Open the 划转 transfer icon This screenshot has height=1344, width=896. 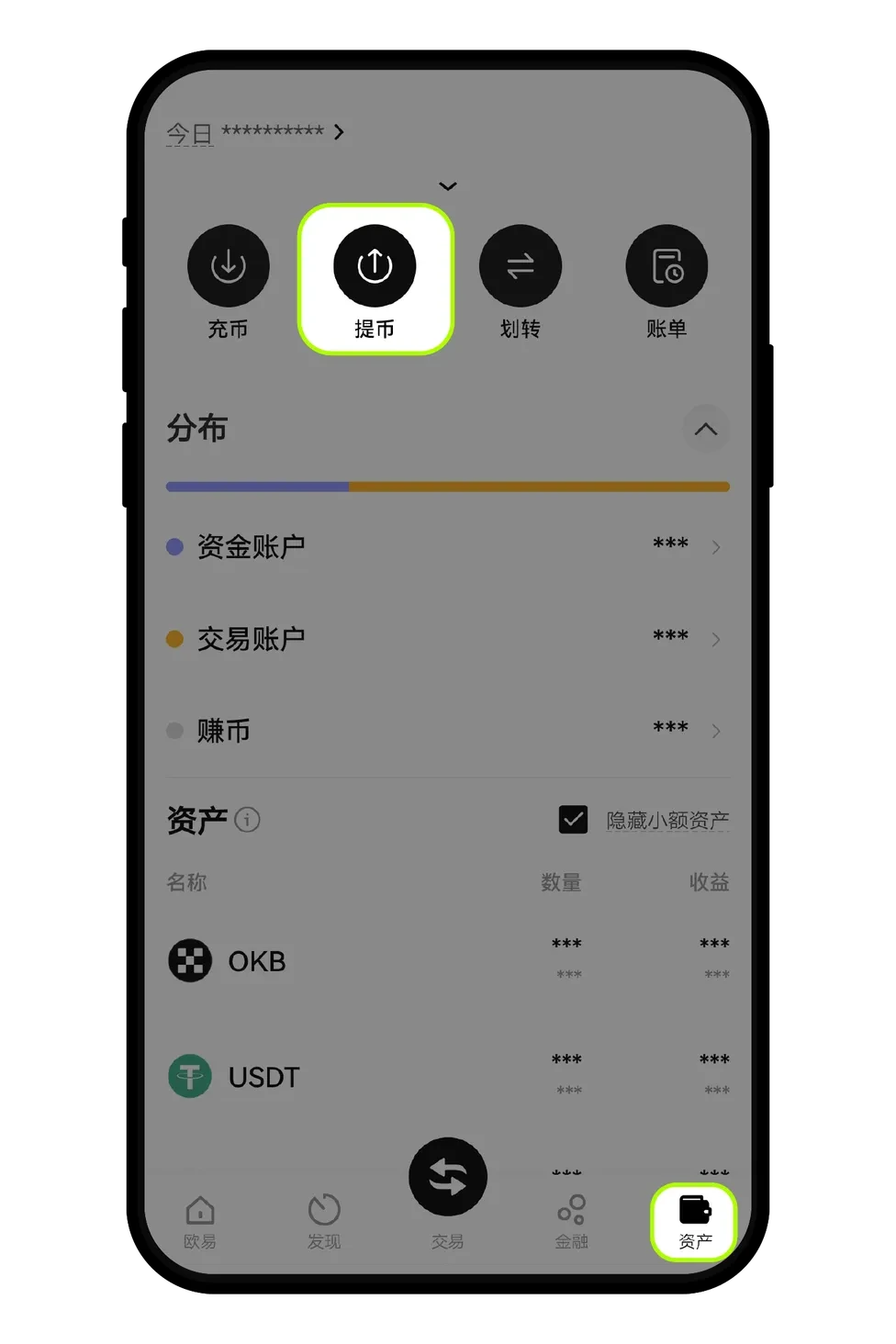(520, 265)
